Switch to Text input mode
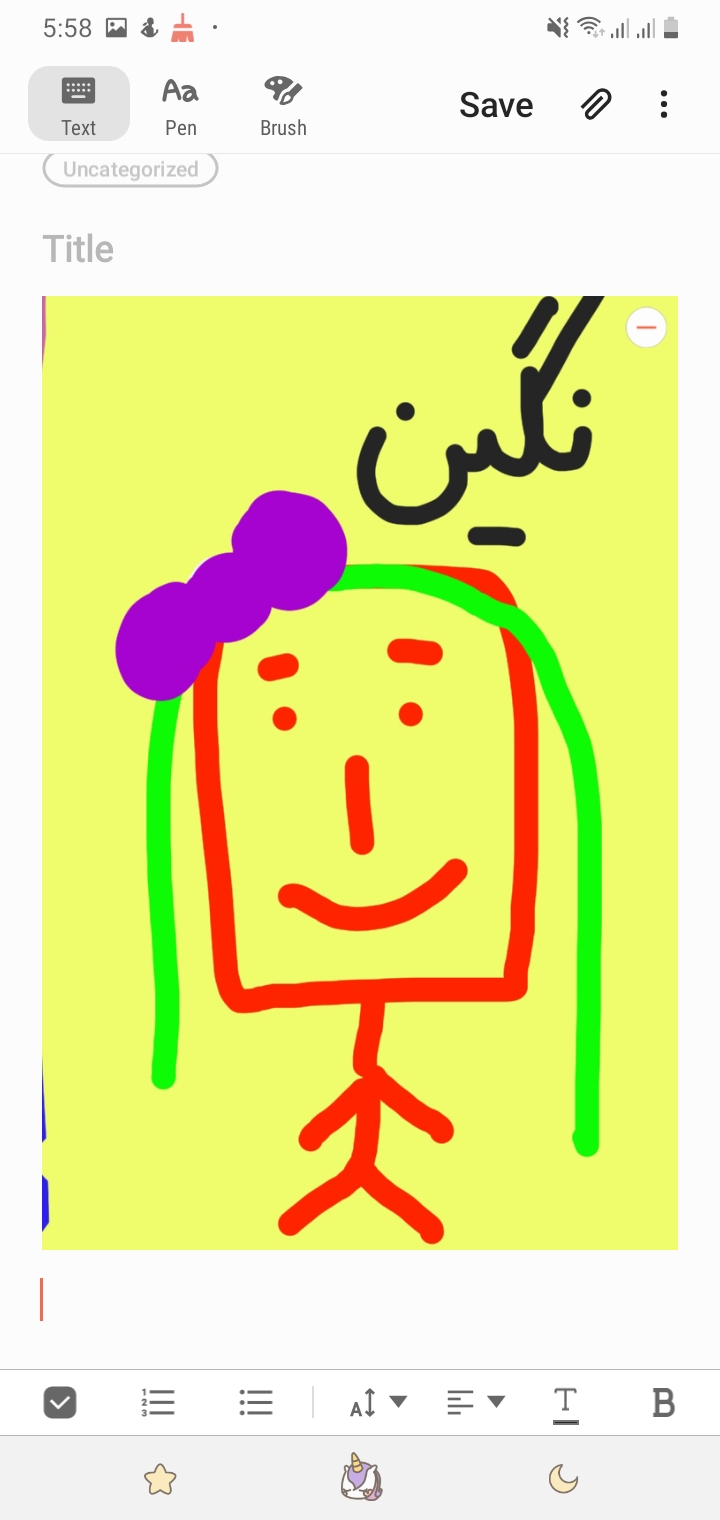The height and width of the screenshot is (1520, 720). coord(78,104)
